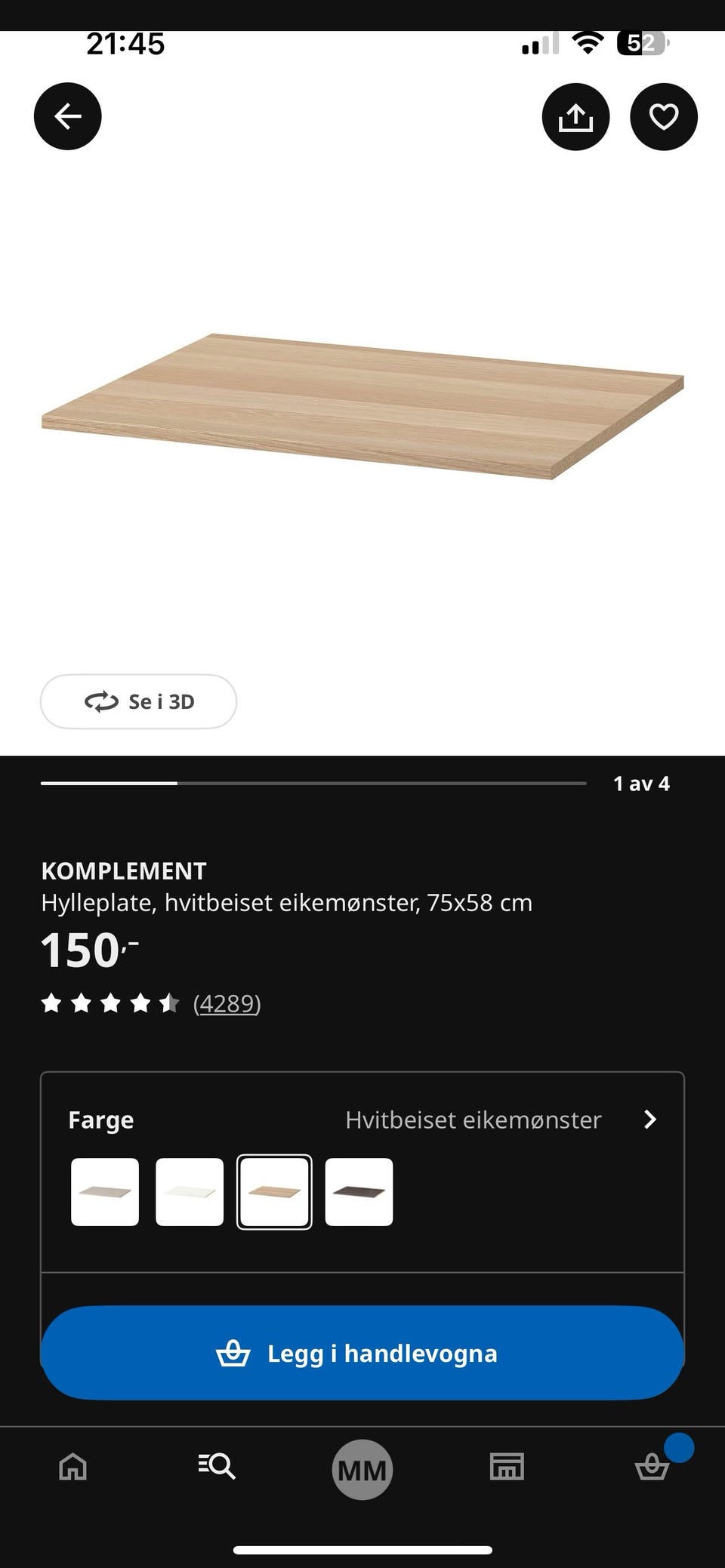View image 1 av 4 indicator
The width and height of the screenshot is (725, 1568).
click(x=641, y=784)
